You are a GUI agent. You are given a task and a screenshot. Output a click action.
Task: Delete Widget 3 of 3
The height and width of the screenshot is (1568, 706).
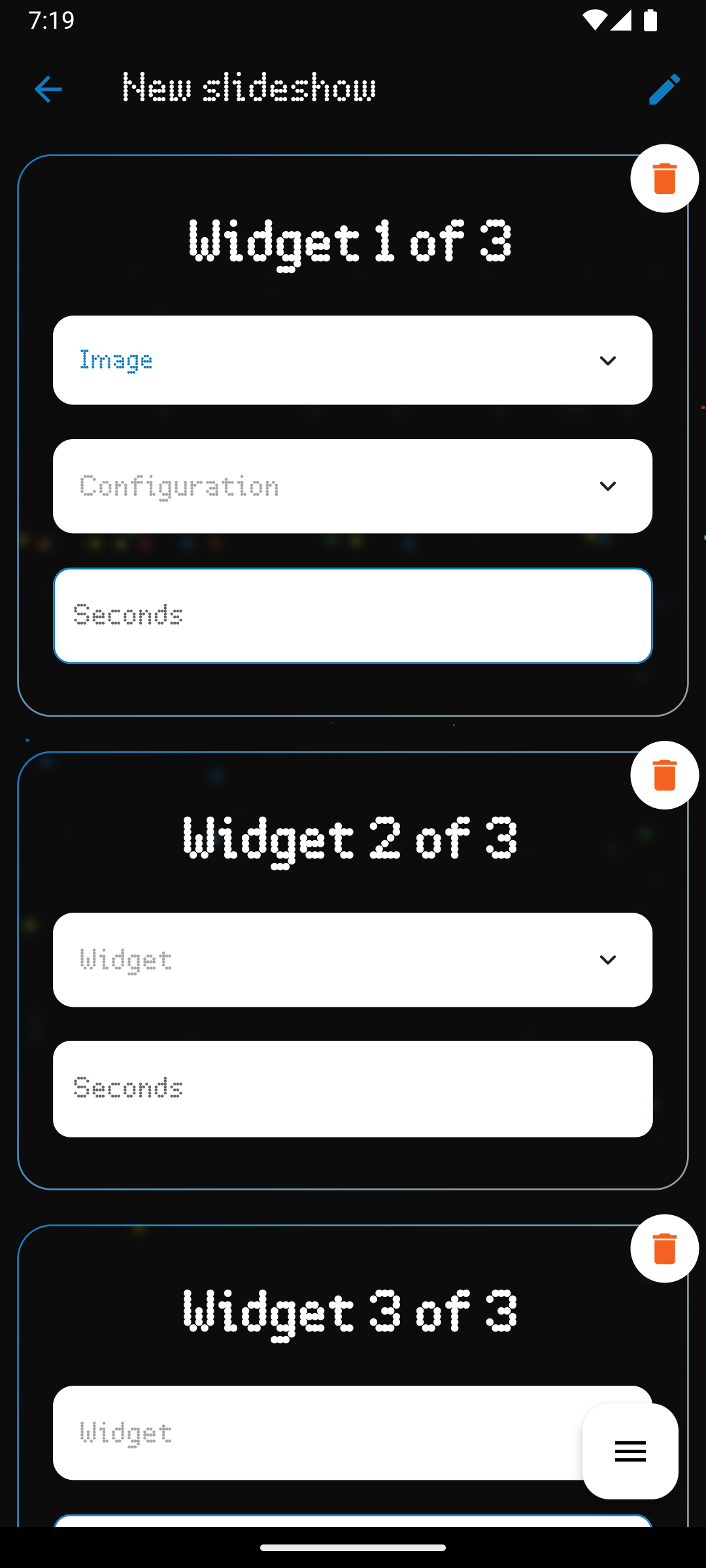click(665, 1249)
